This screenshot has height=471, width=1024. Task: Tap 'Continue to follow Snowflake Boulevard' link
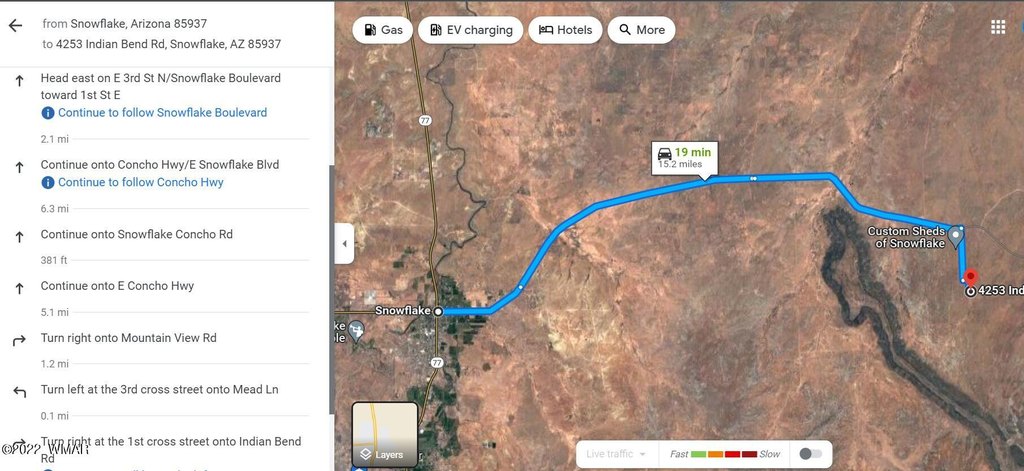[162, 113]
